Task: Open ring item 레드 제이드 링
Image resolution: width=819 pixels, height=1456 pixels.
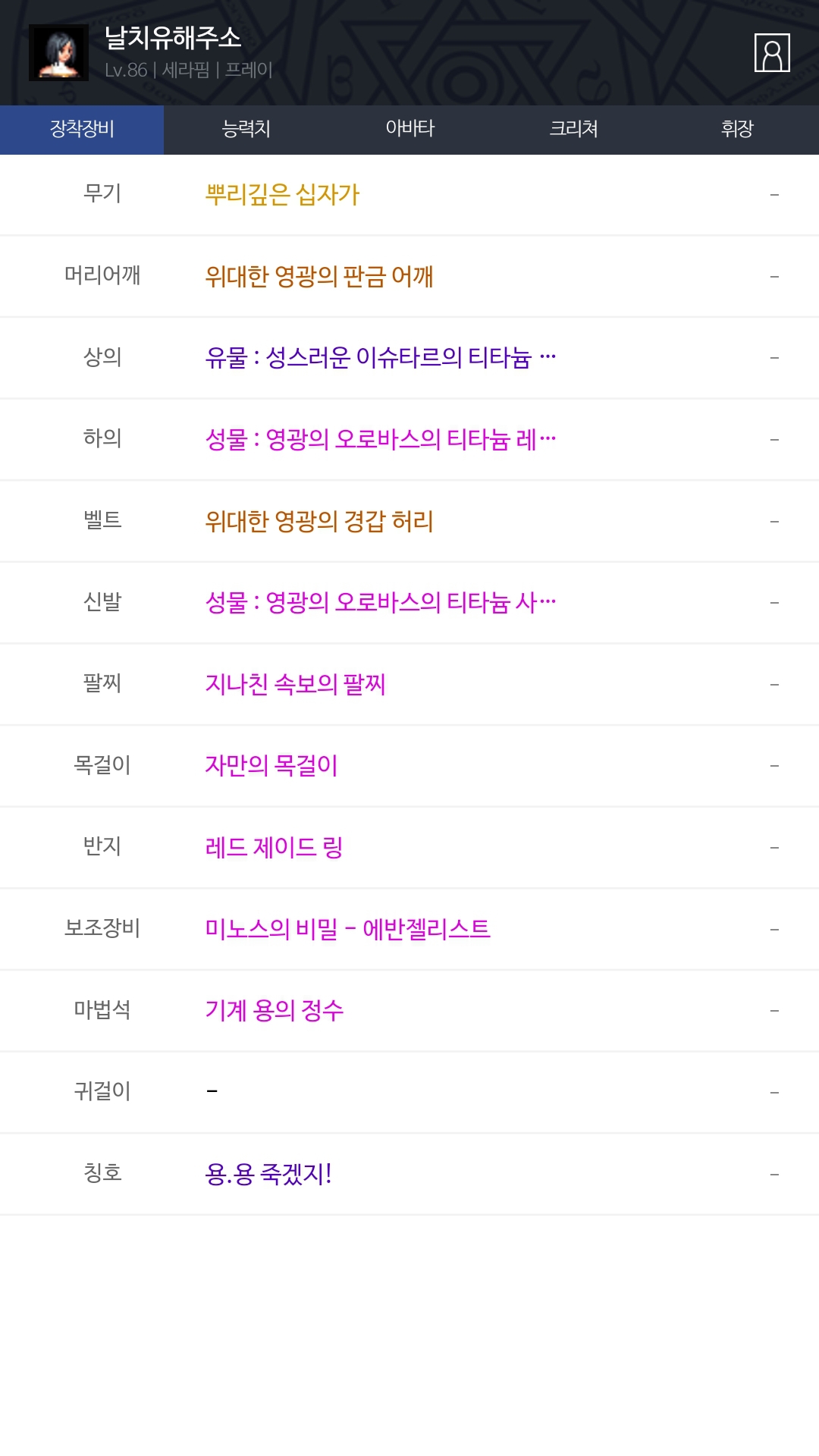Action: coord(274,847)
